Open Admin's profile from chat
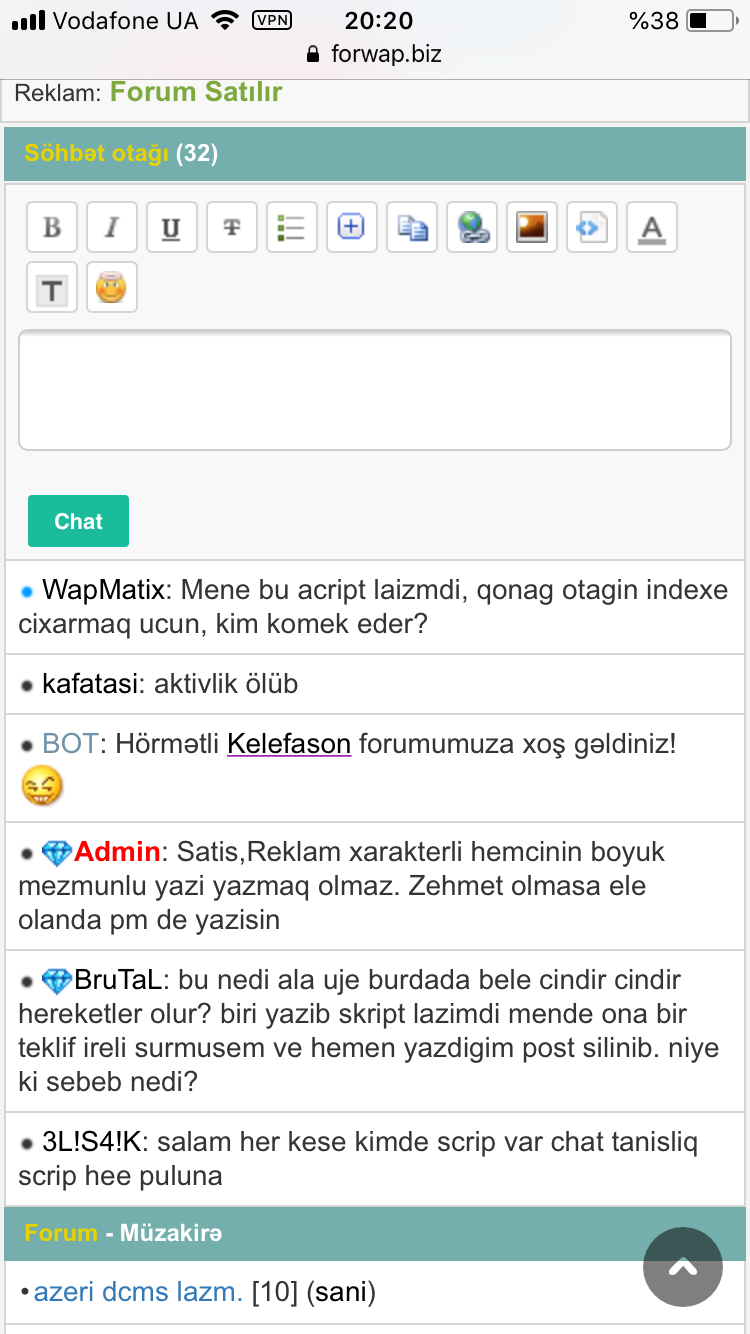 coord(117,852)
